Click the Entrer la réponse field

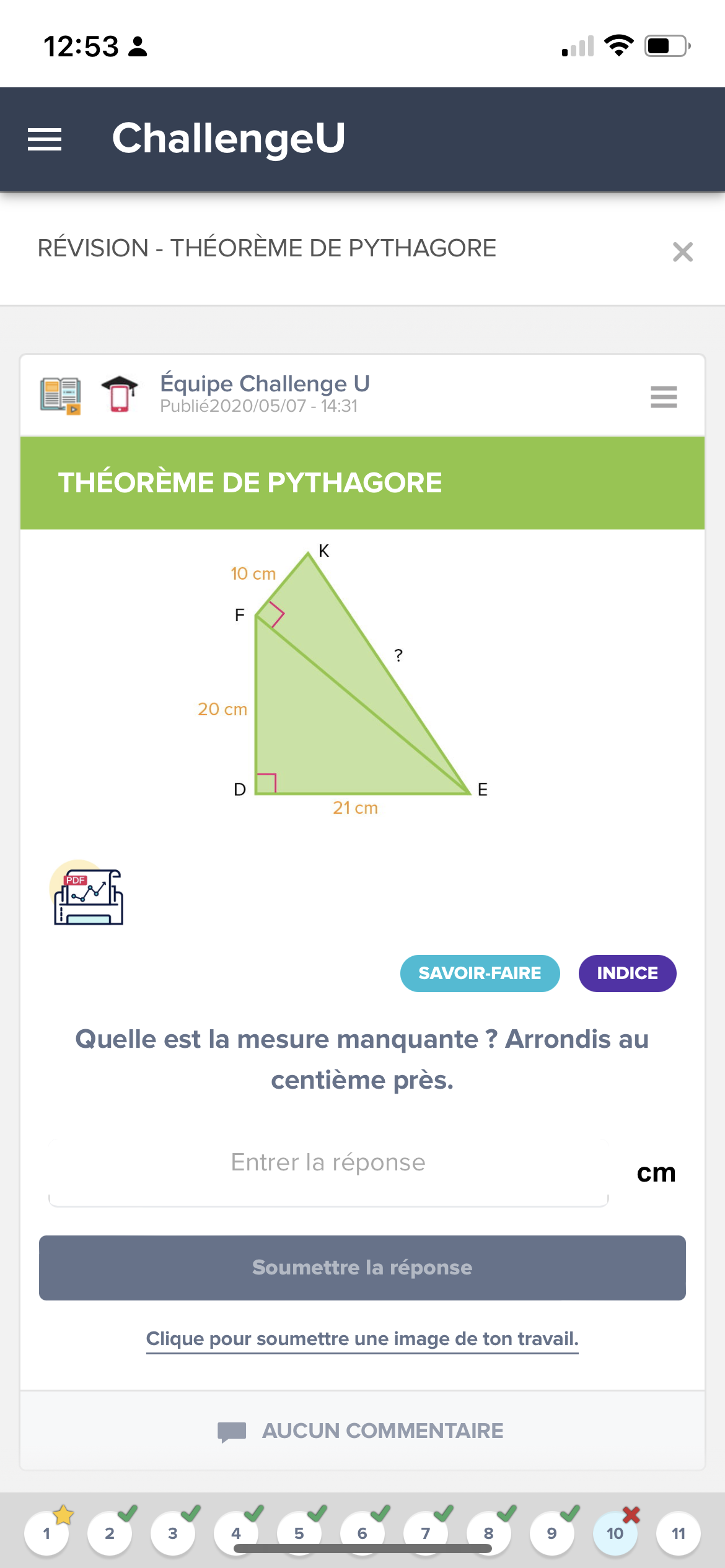[x=327, y=1162]
